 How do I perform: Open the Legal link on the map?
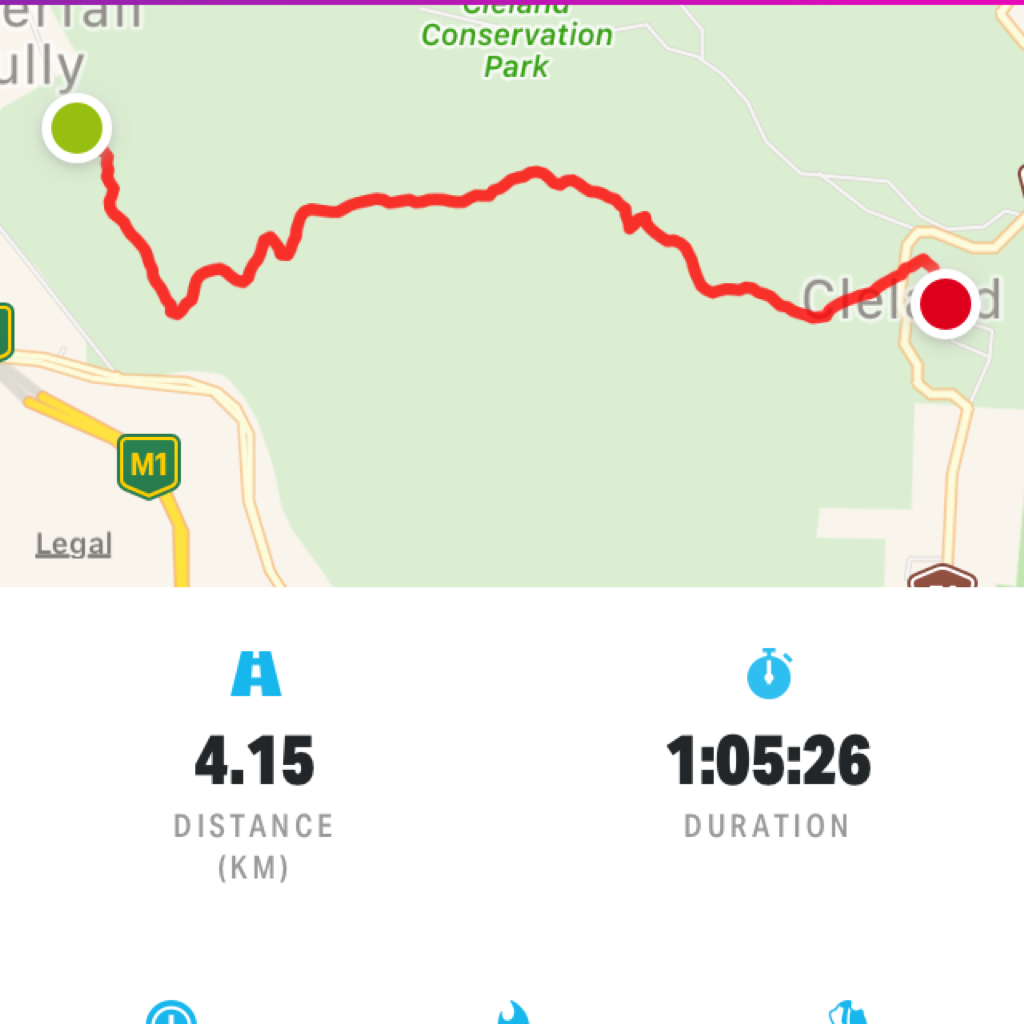[x=73, y=545]
